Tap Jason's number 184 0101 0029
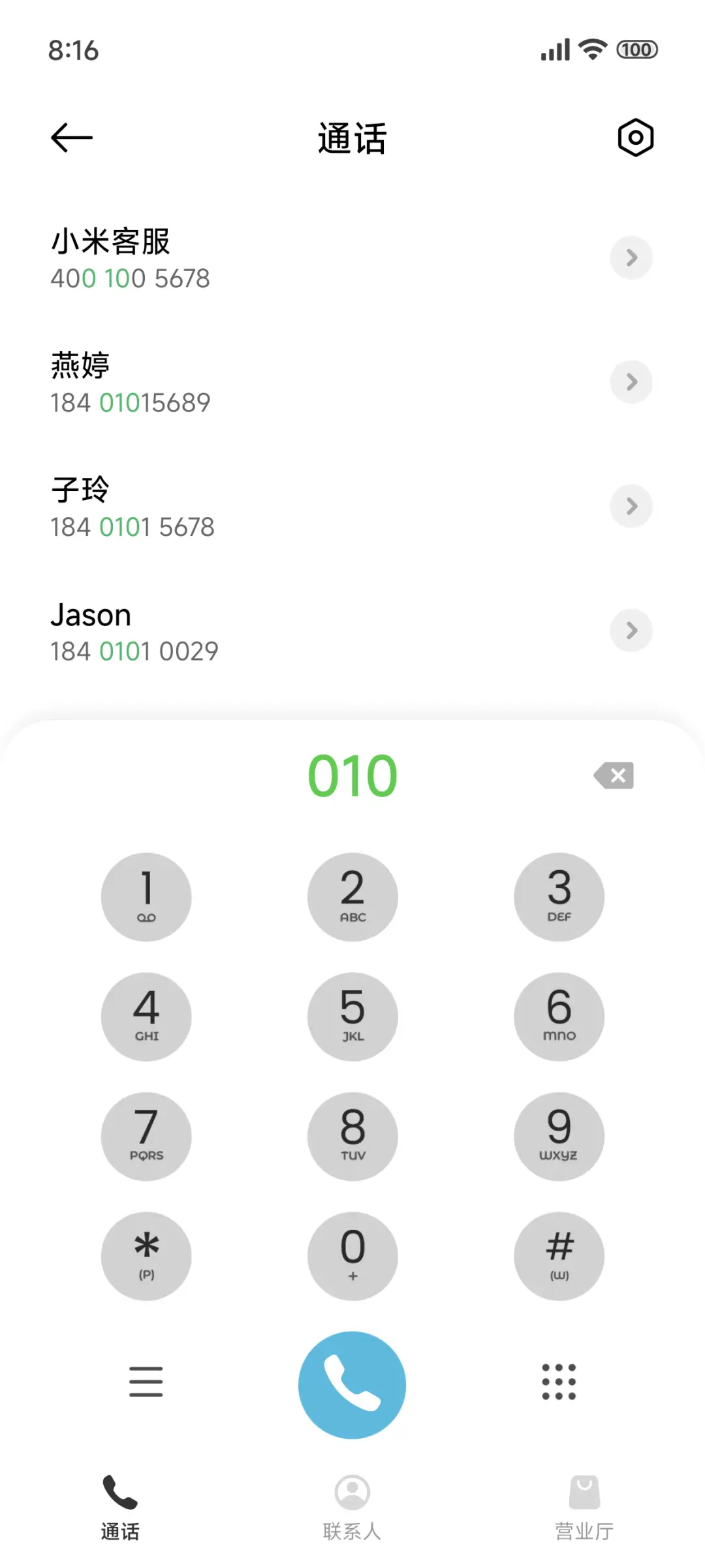This screenshot has height=1568, width=705. (x=135, y=650)
